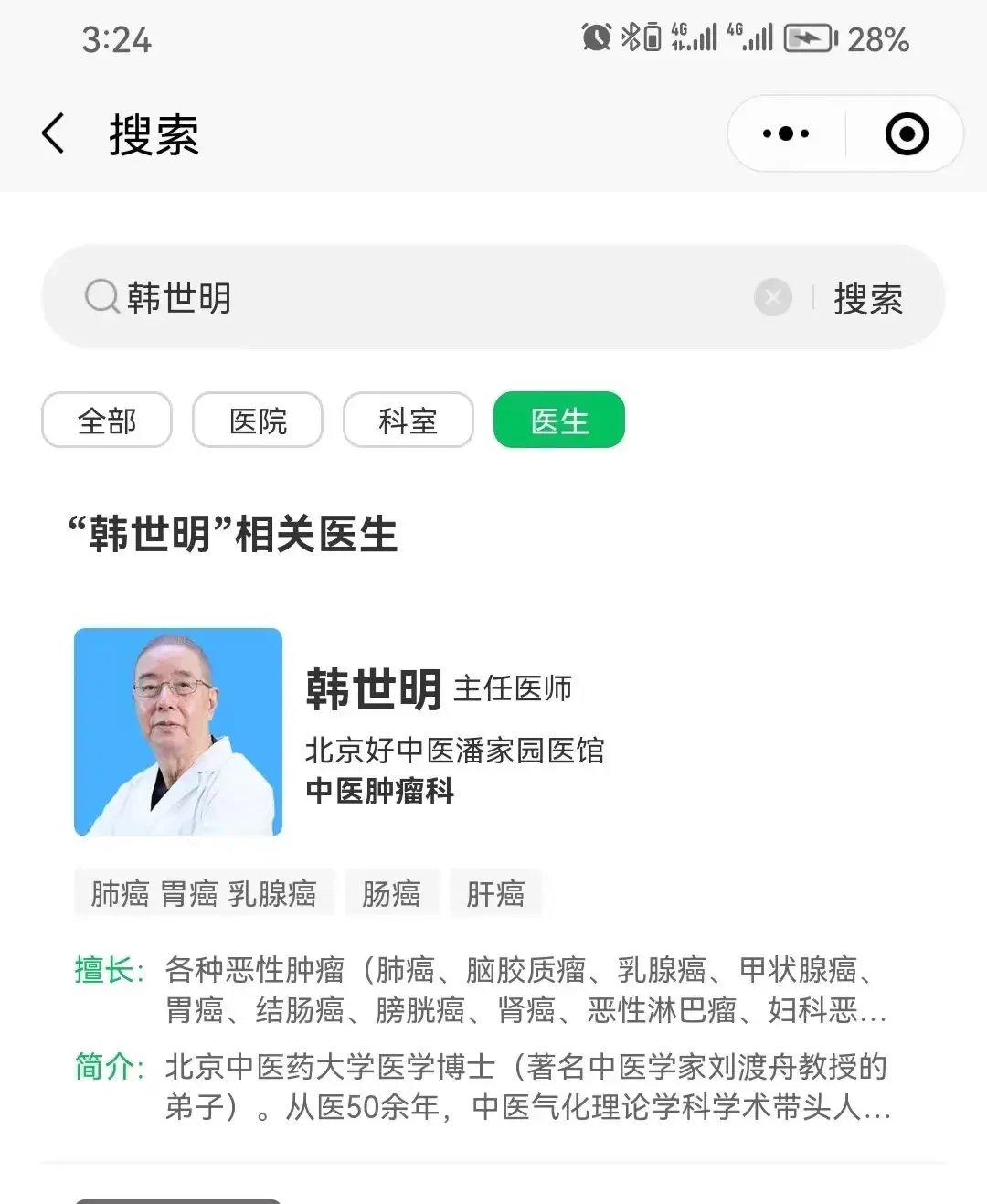Screen dimensions: 987x1204
Task: Tap the 搜索 button in the search bar
Action: click(x=868, y=299)
